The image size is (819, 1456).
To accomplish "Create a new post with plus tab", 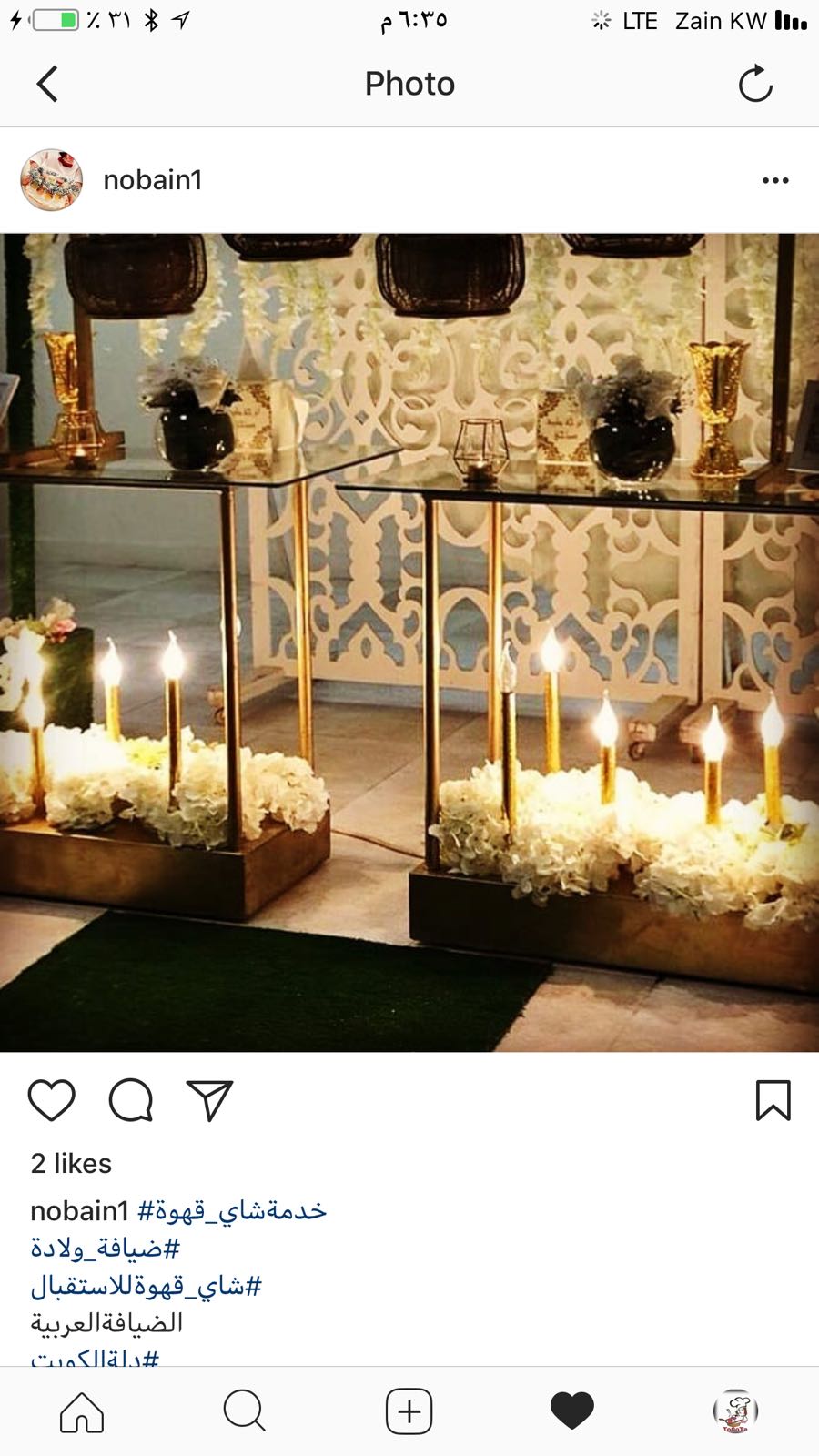I will click(x=409, y=1411).
